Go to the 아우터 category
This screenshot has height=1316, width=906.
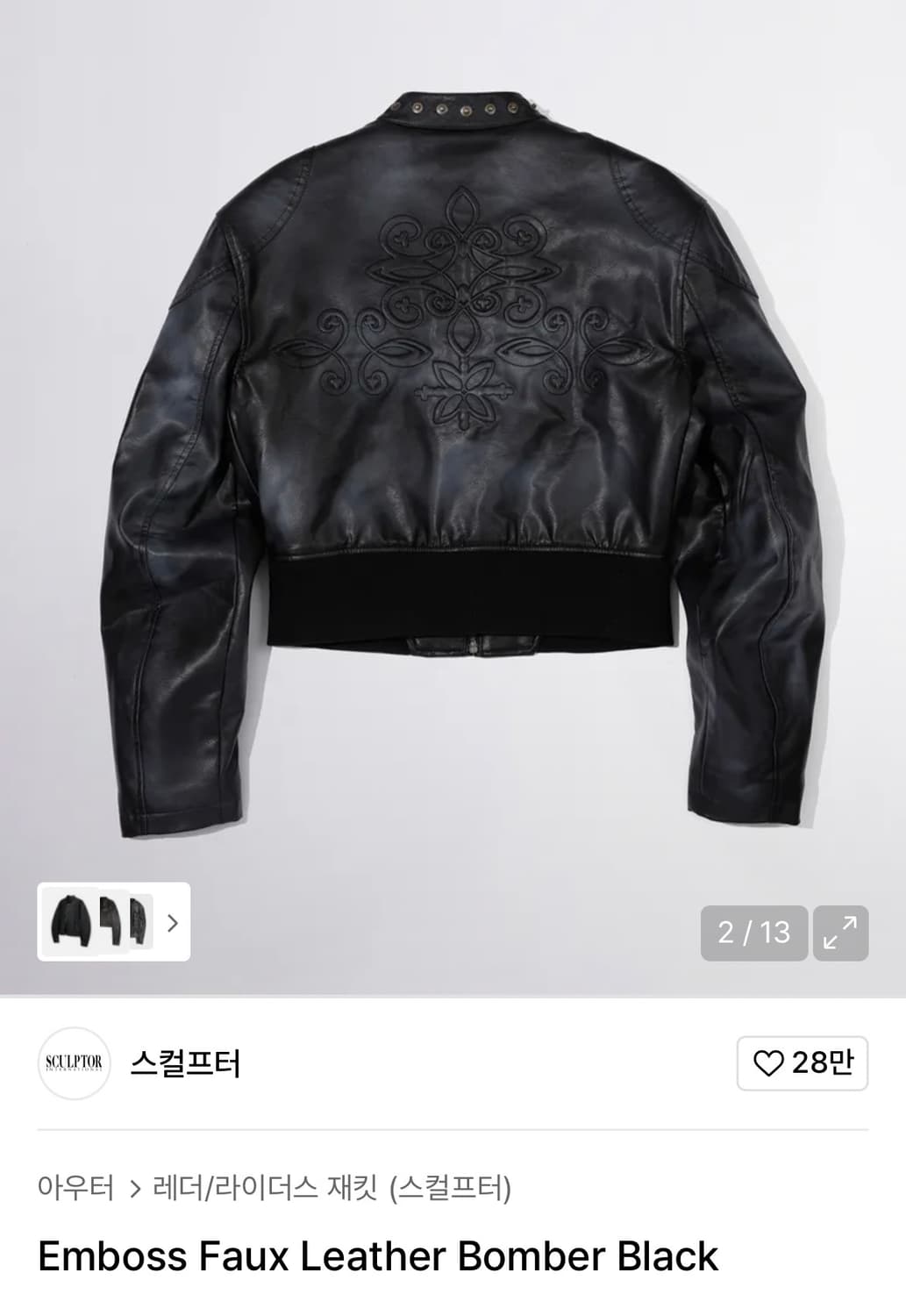[x=75, y=1188]
